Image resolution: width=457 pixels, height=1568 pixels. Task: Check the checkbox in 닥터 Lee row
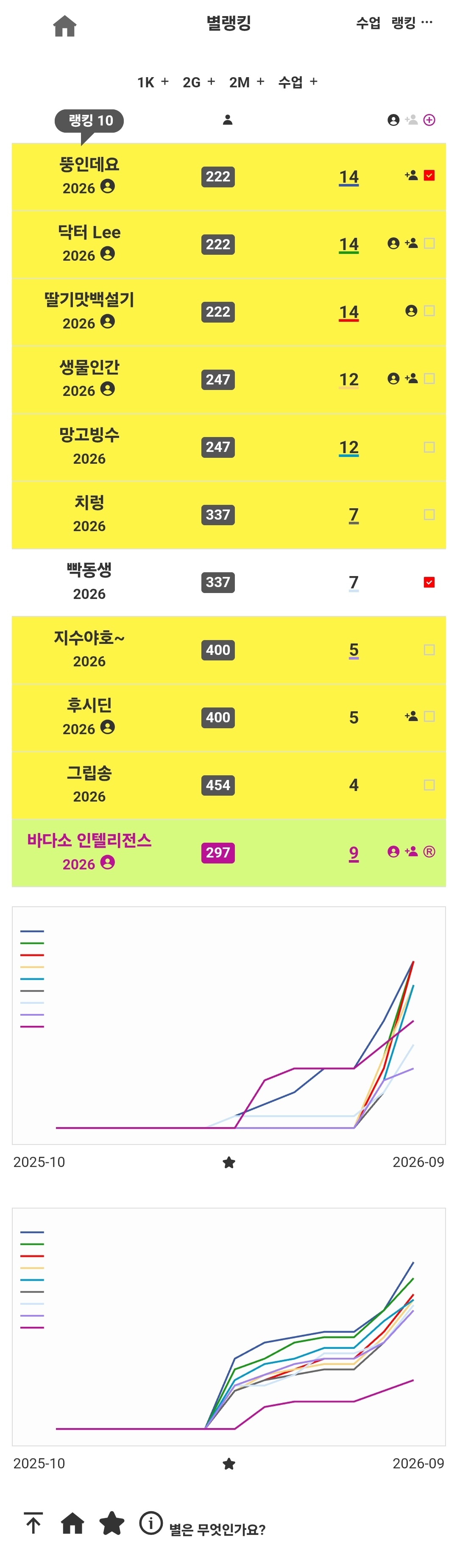pyautogui.click(x=429, y=243)
